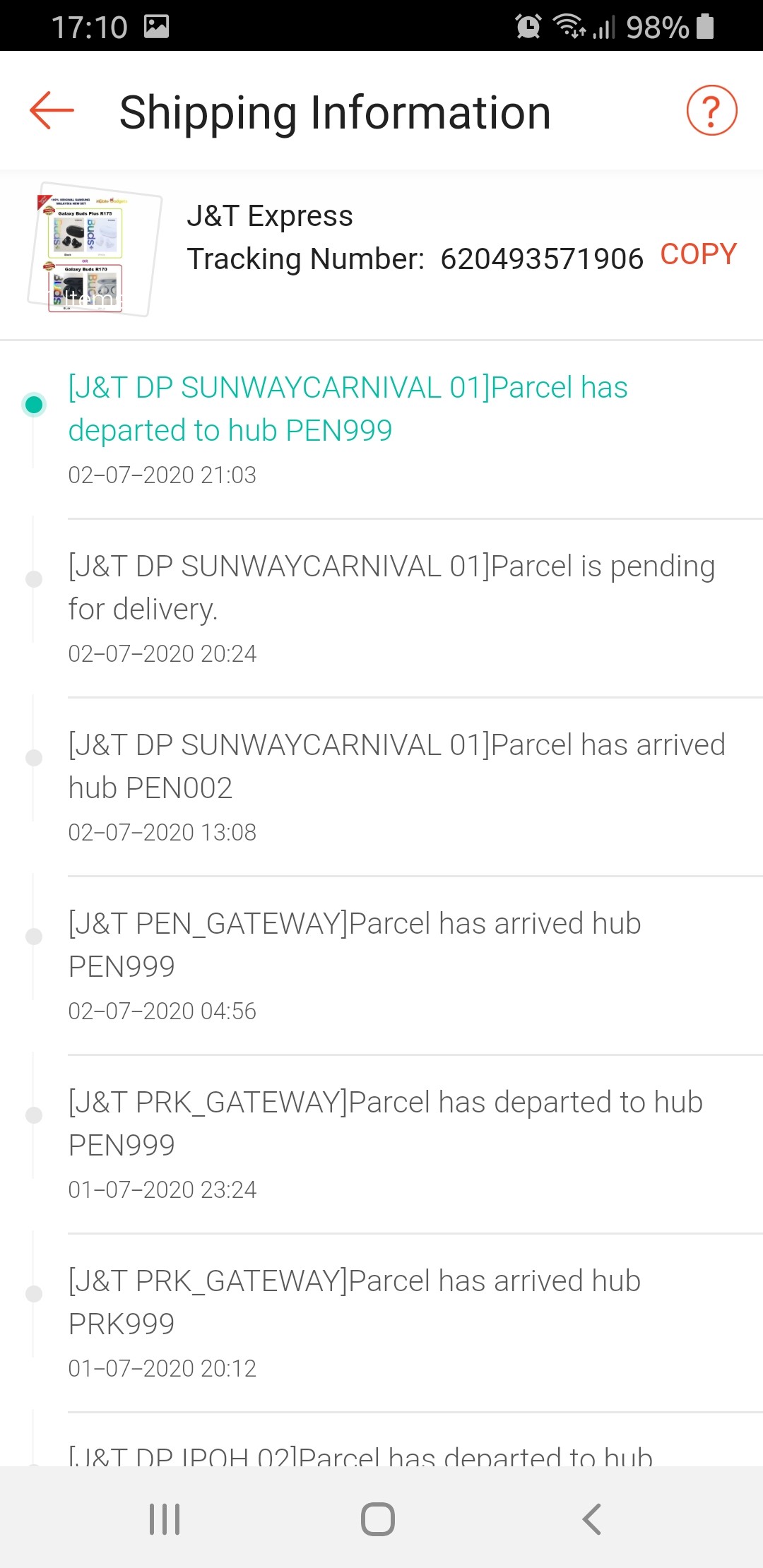Copy the J&T Express tracking number
Image resolution: width=763 pixels, height=1568 pixels.
pyautogui.click(x=698, y=254)
